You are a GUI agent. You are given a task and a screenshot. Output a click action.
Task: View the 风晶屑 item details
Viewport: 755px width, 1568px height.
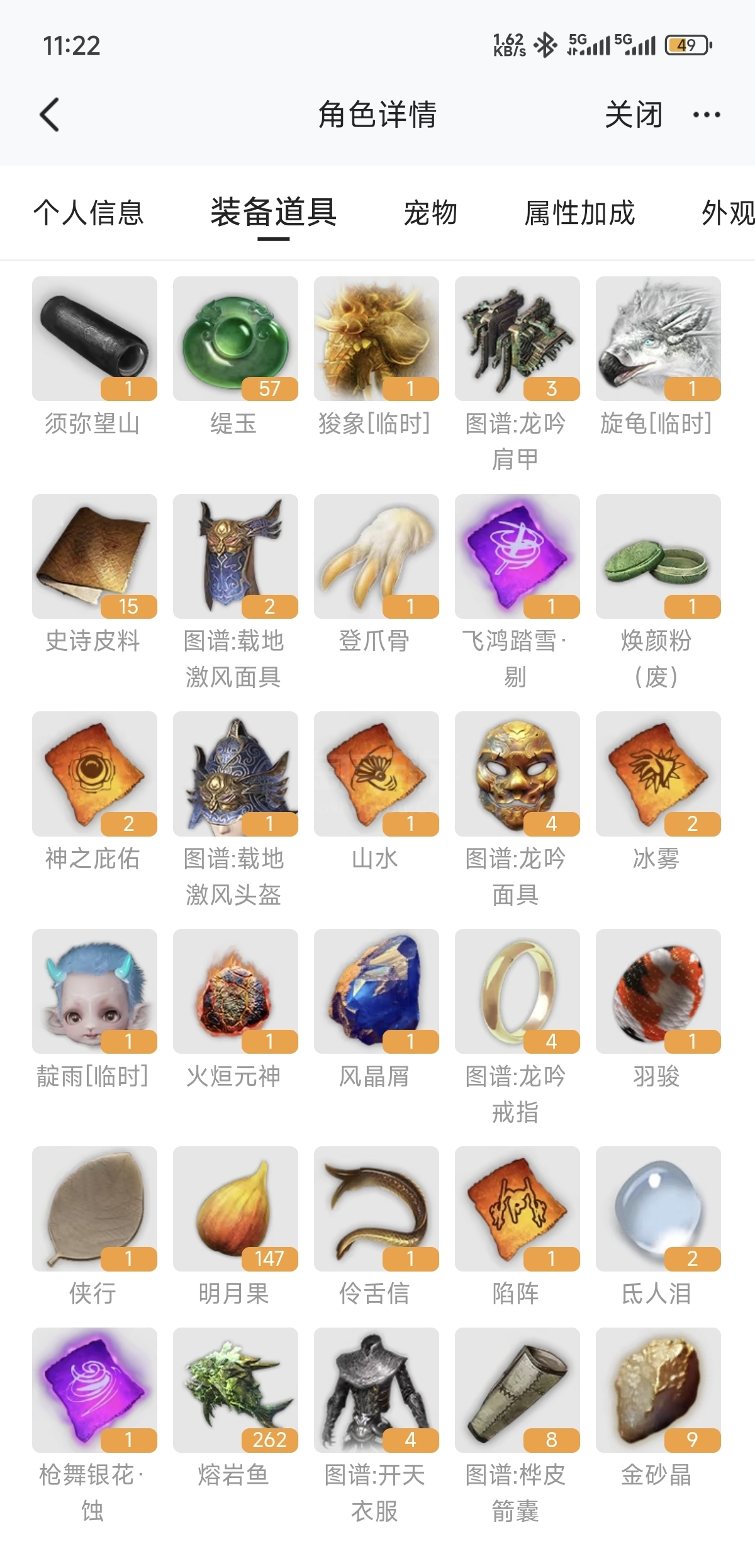(376, 991)
